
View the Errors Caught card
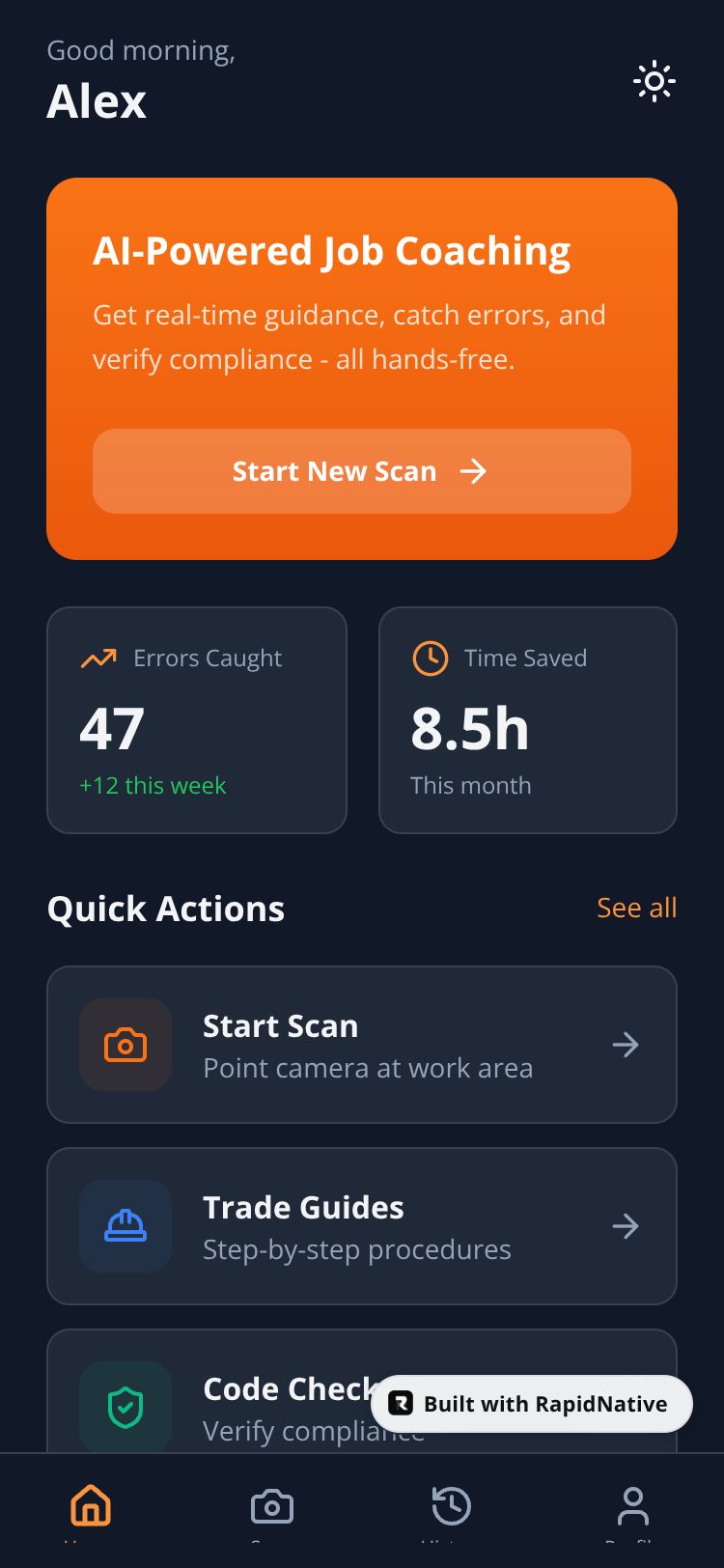196,720
